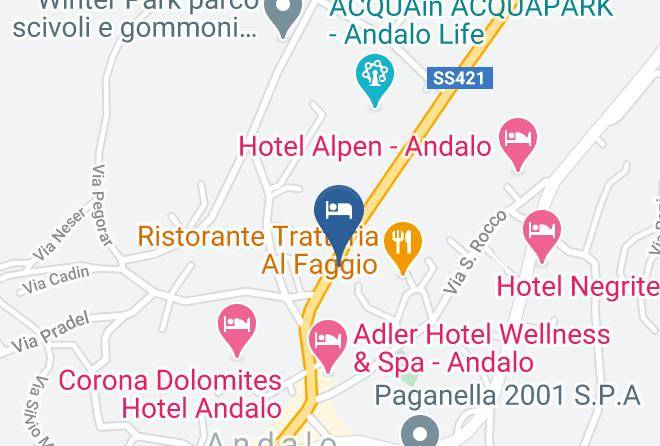Image resolution: width=660 pixels, height=446 pixels.
Task: Open the Paganella 2001 S.P.A location pin
Action: 420,431
